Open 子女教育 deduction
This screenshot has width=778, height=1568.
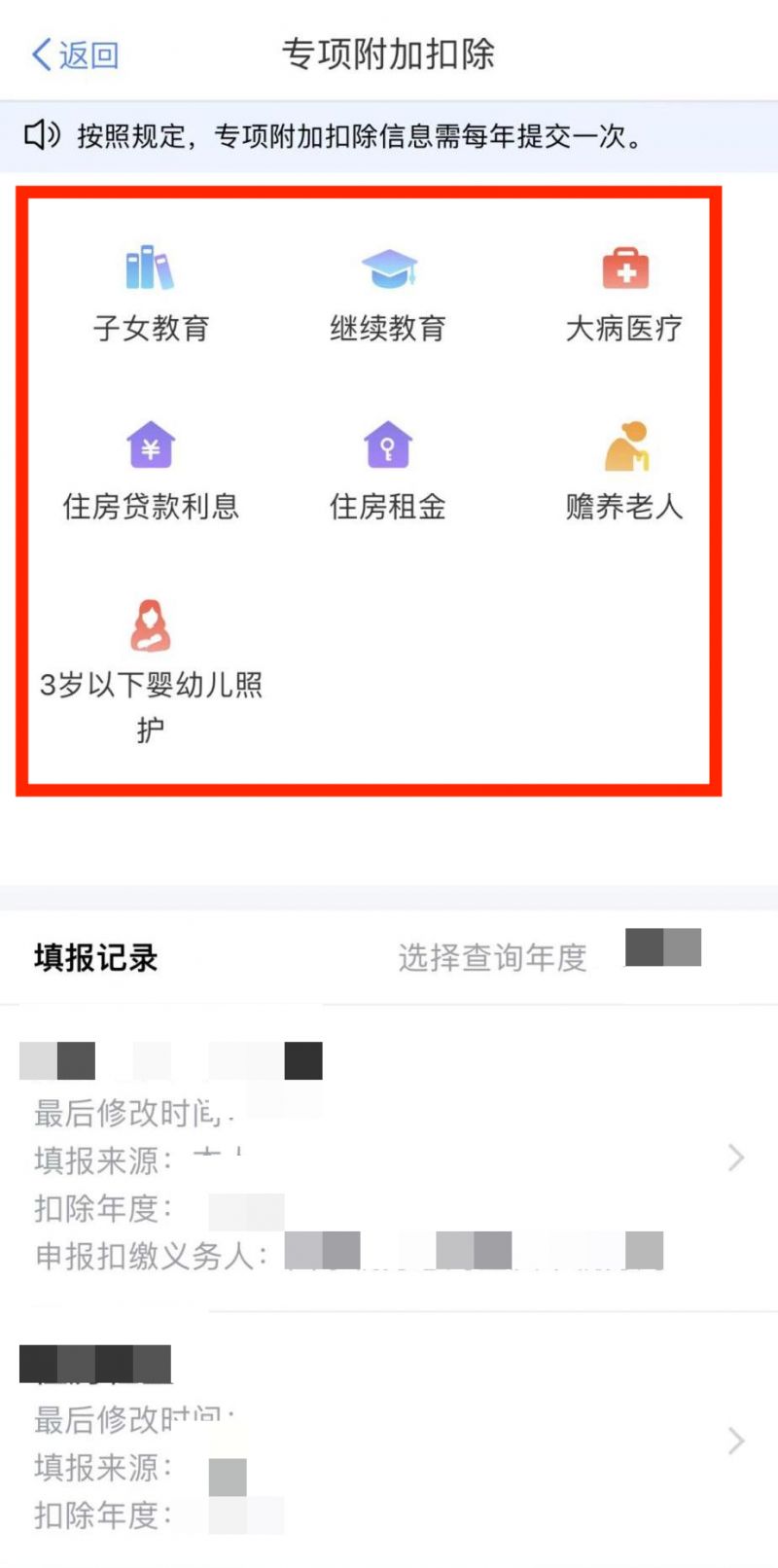pos(150,292)
